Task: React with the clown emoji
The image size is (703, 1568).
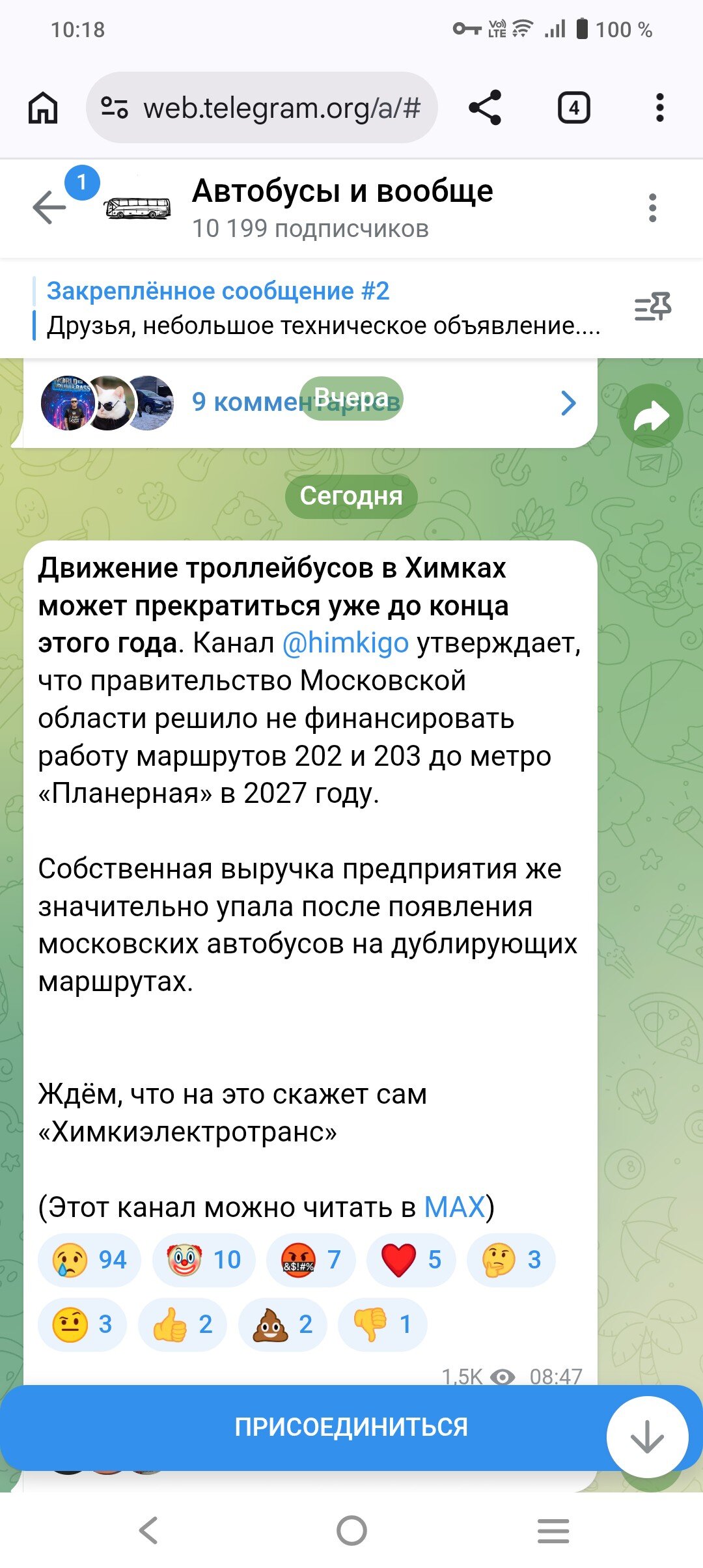Action: [x=204, y=1260]
